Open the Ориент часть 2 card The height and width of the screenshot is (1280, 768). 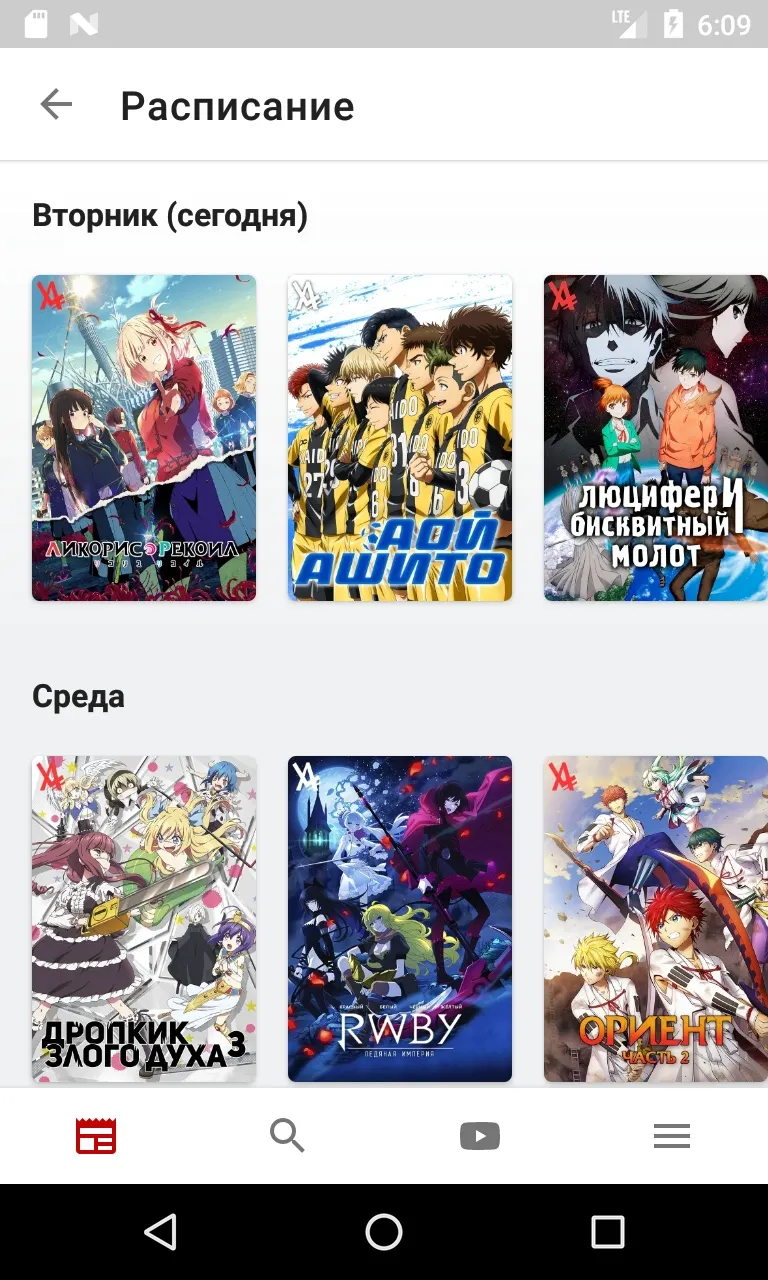[656, 919]
